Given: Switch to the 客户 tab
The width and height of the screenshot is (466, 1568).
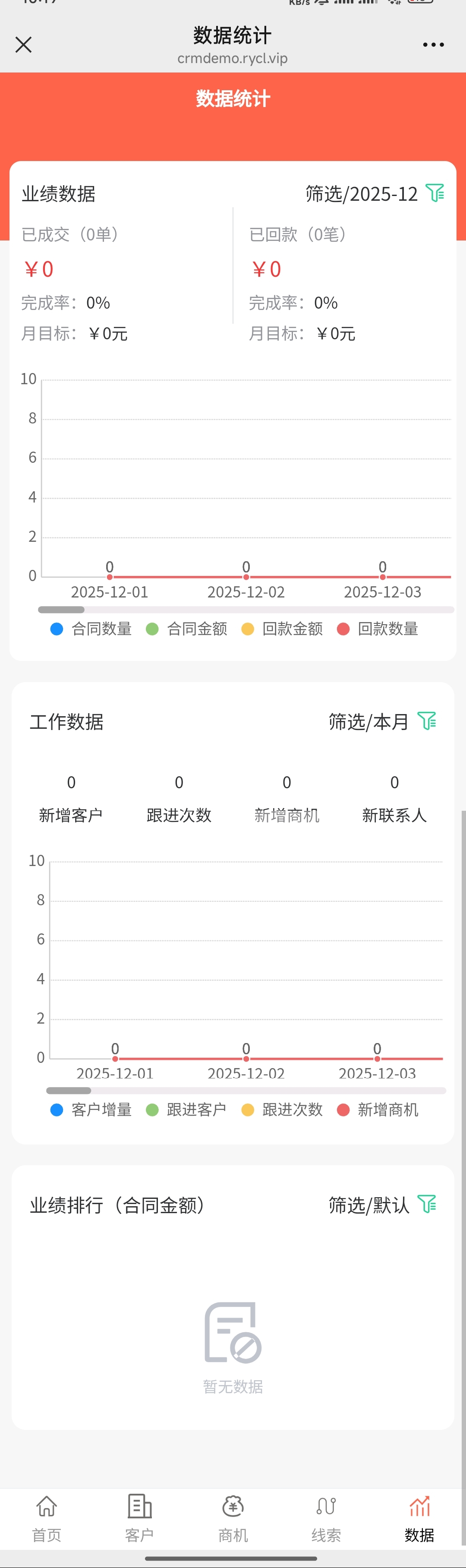Looking at the screenshot, I should point(139,1518).
